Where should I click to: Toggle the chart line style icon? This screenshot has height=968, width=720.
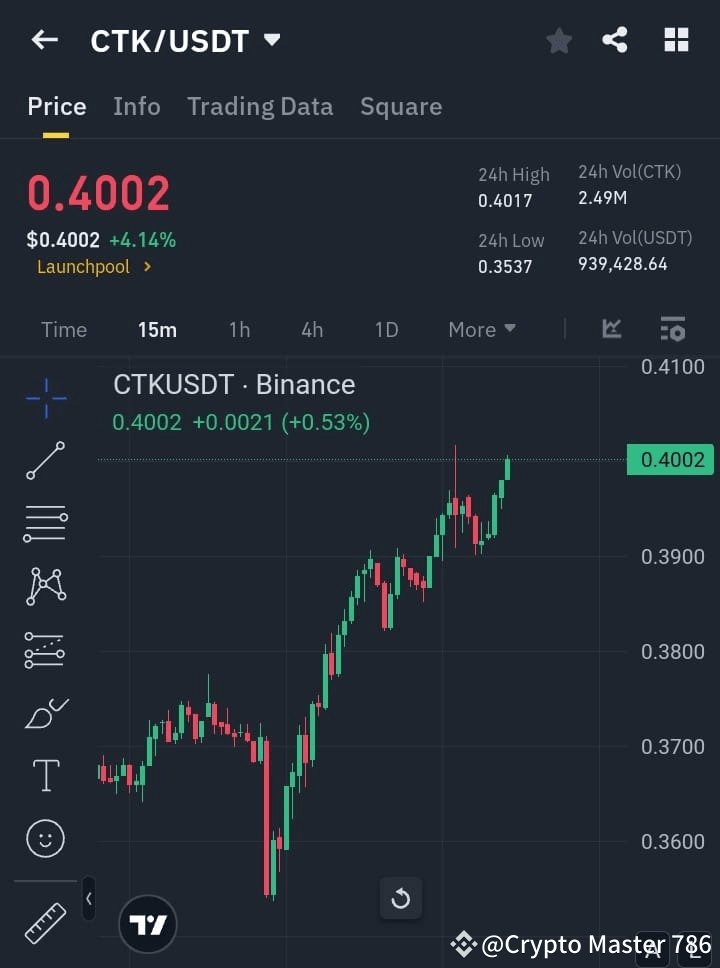(x=611, y=329)
